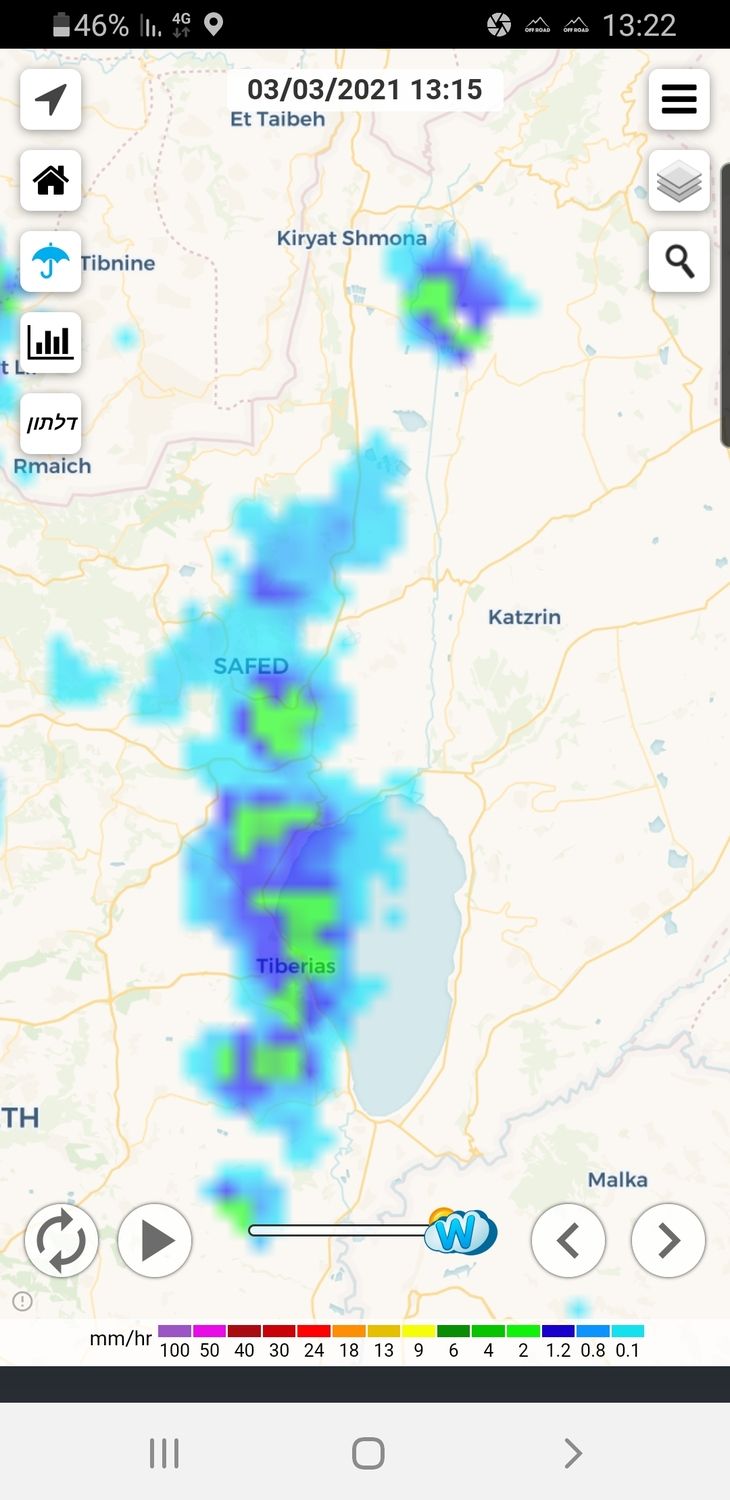The height and width of the screenshot is (1500, 730).
Task: Open the hamburger menu
Action: point(679,99)
